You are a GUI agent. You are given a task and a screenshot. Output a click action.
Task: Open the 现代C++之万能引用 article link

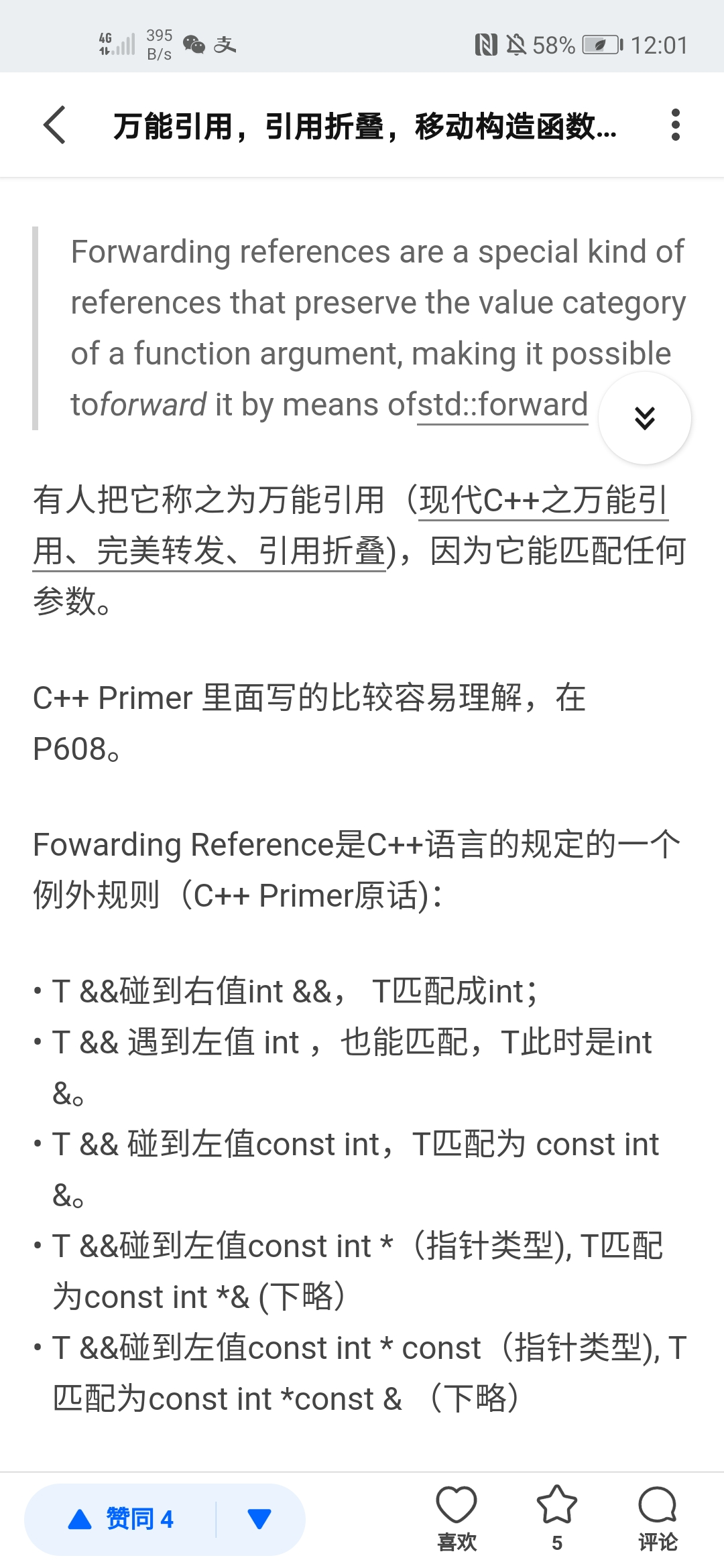(543, 501)
